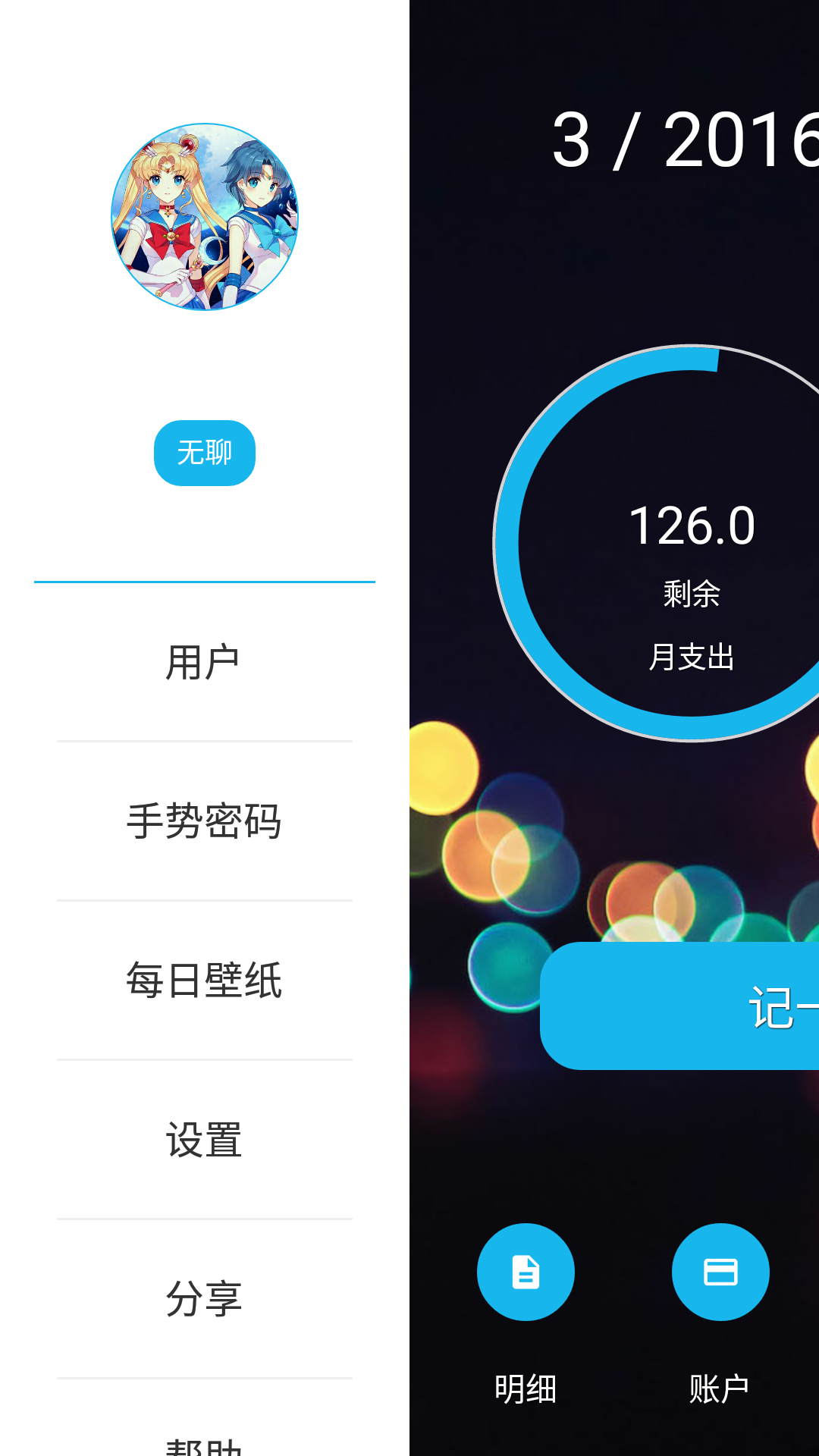Click the divider line under the avatar section
The image size is (819, 1456).
(205, 582)
